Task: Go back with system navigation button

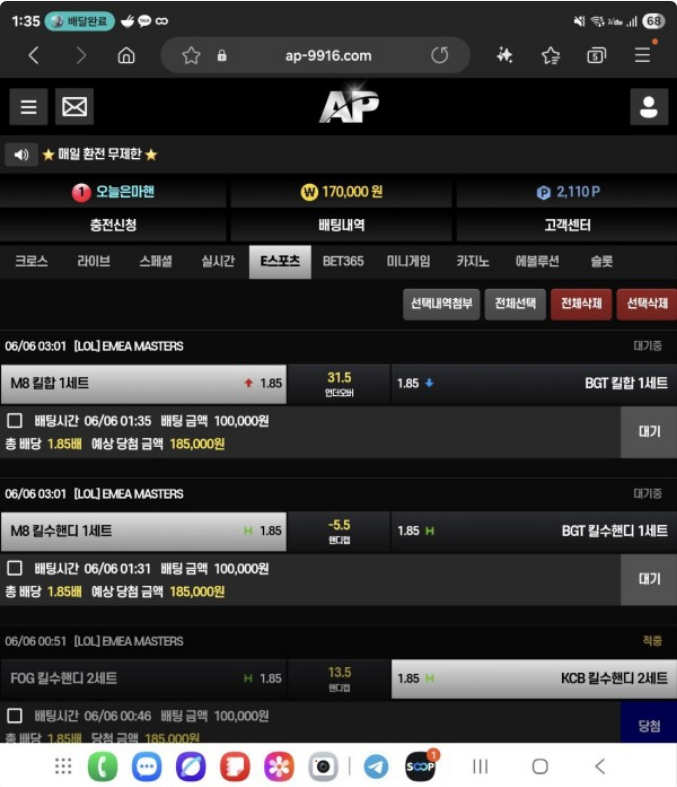Action: [x=600, y=766]
